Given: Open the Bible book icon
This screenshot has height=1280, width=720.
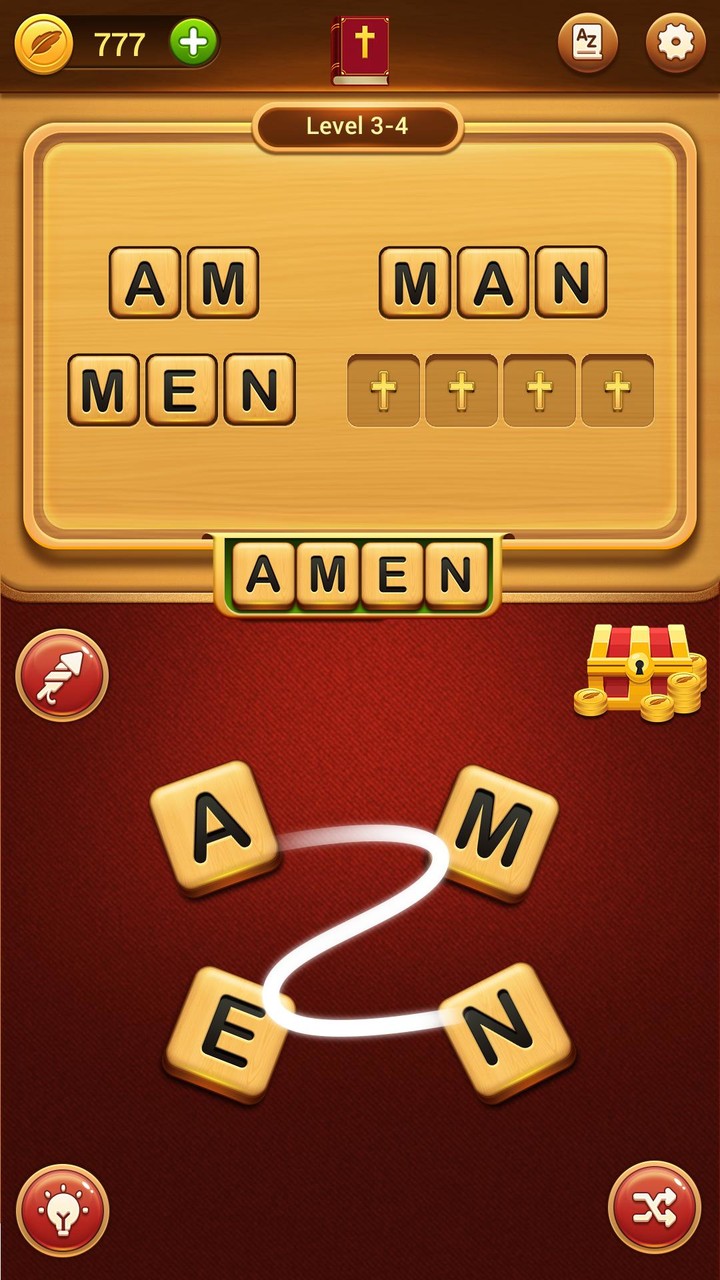Looking at the screenshot, I should click(x=360, y=48).
